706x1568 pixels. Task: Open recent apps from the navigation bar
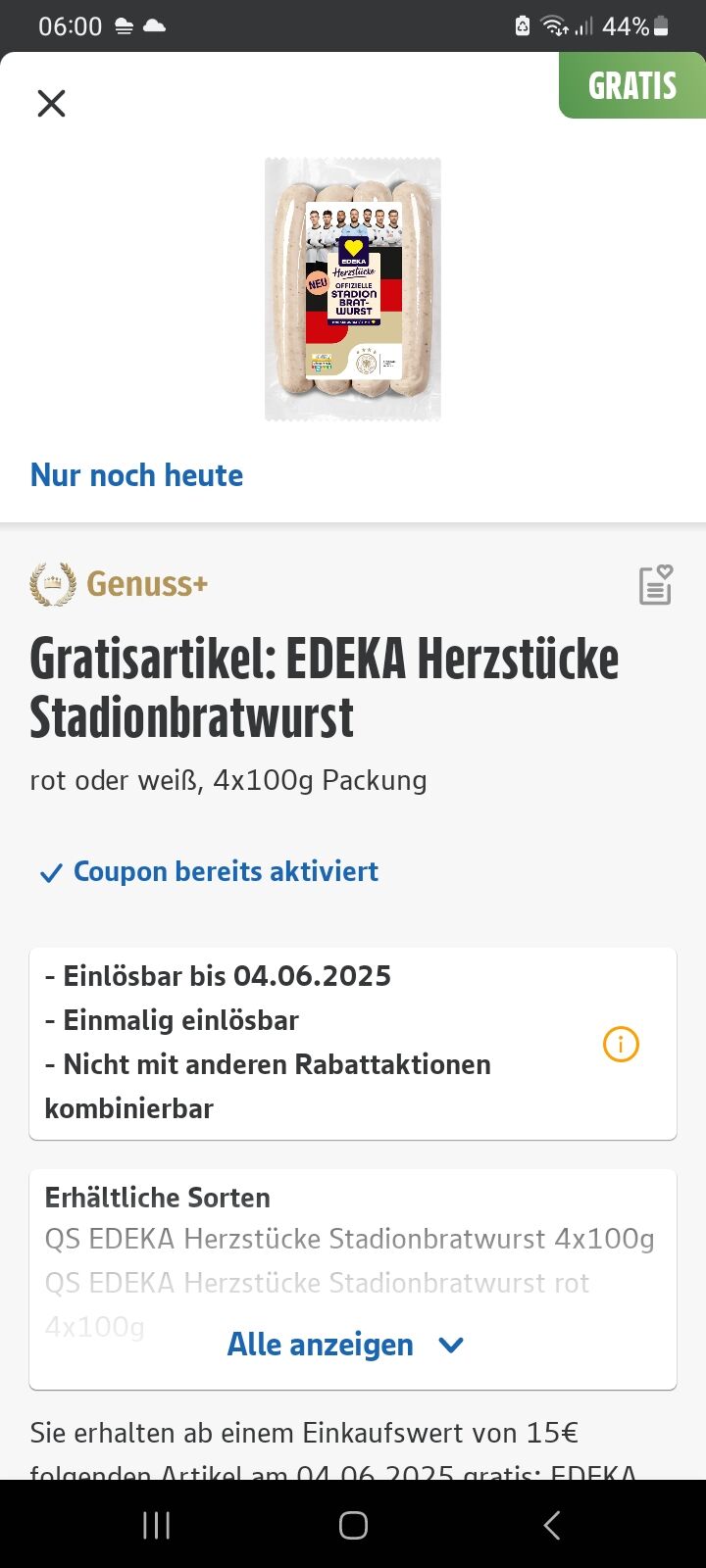click(x=156, y=1525)
